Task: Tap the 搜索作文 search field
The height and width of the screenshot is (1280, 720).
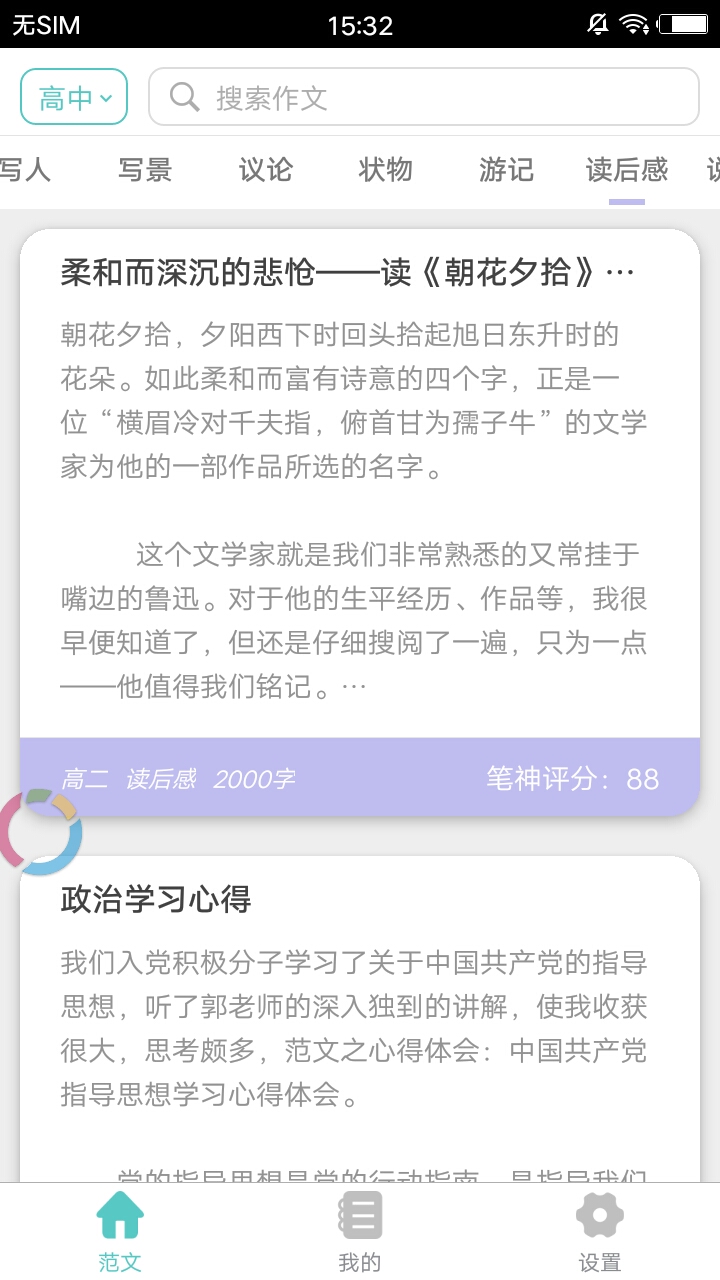Action: tap(424, 97)
